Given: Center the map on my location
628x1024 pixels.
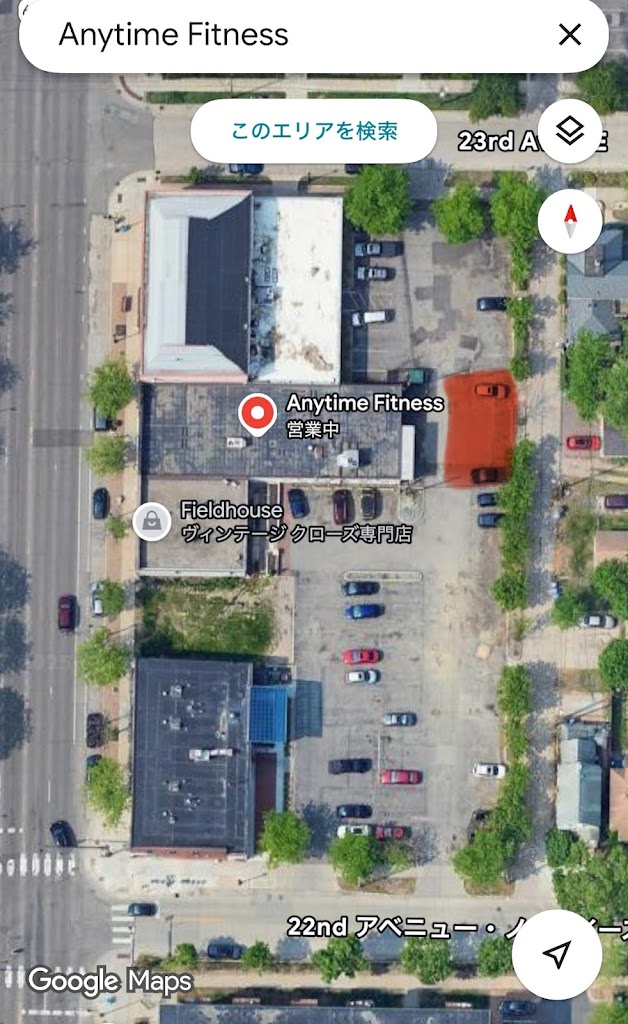Looking at the screenshot, I should coord(557,954).
